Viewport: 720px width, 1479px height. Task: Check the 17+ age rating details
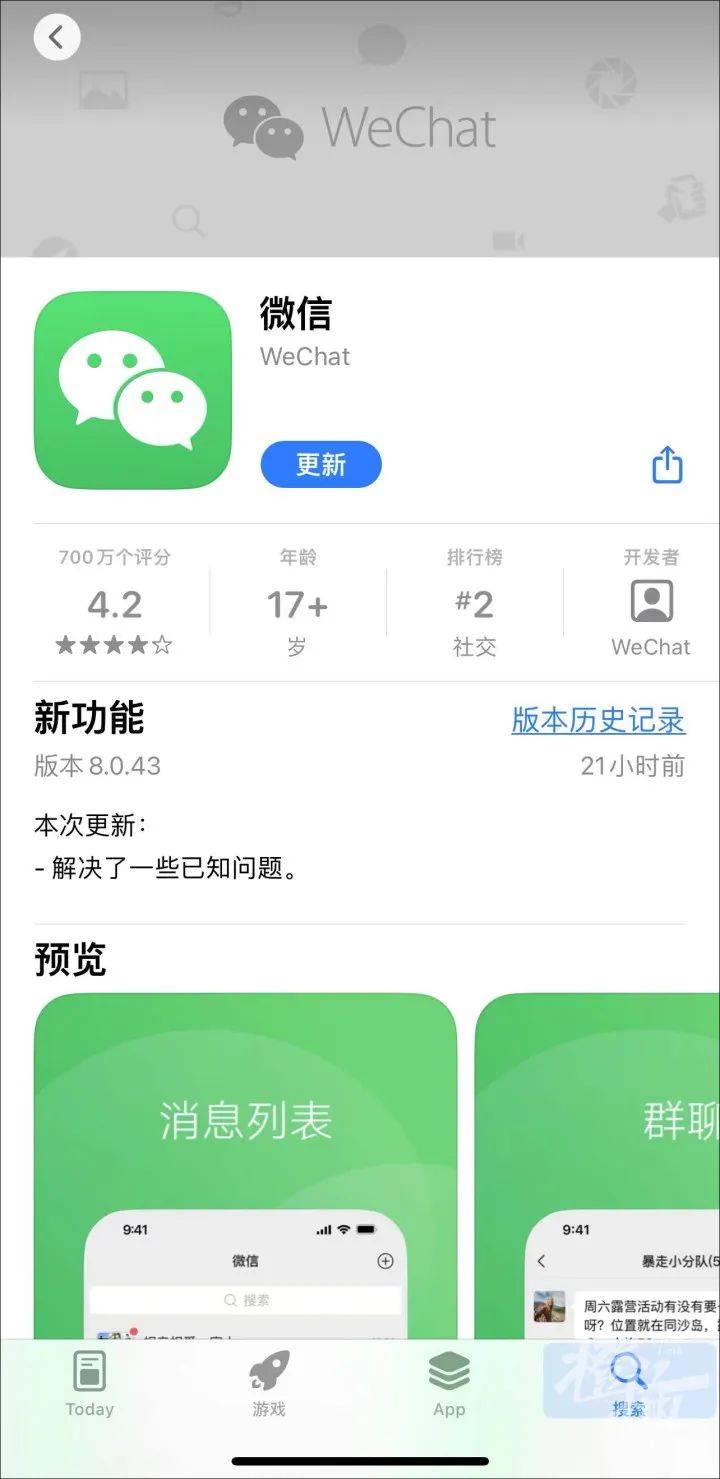pos(297,604)
